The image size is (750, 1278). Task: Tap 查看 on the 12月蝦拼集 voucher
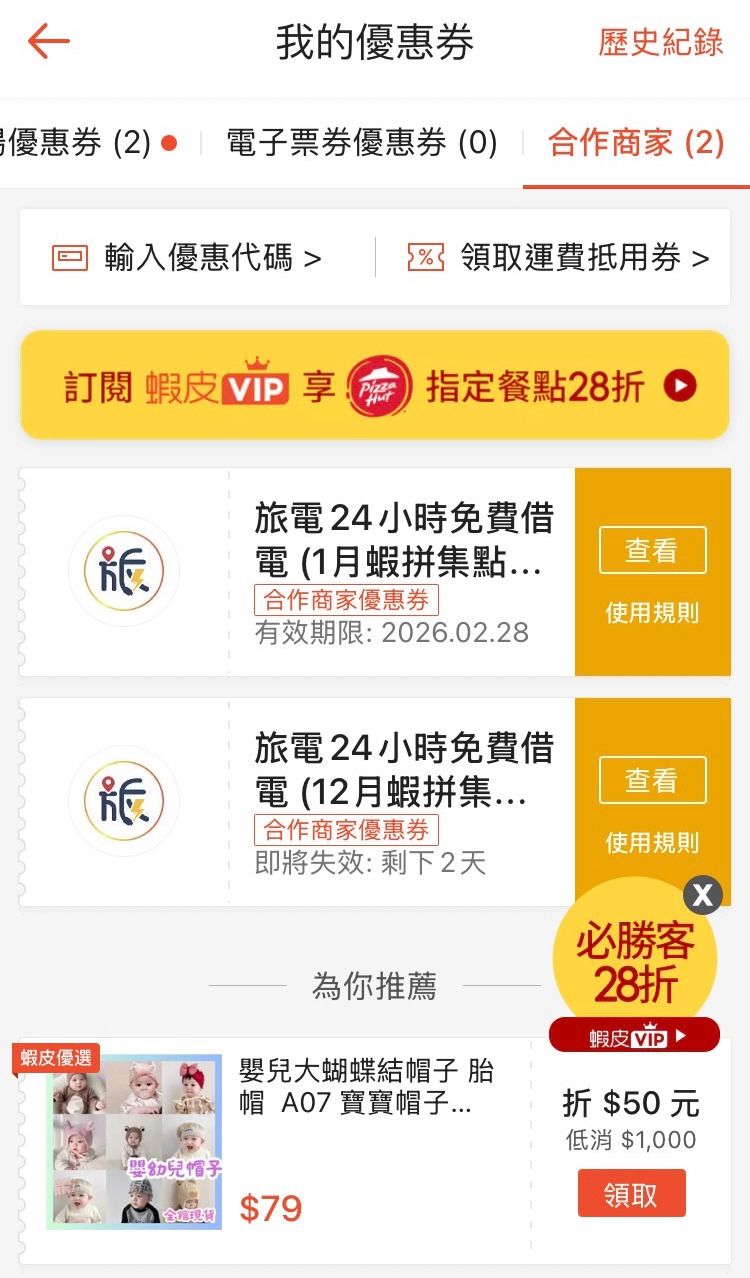coord(652,780)
